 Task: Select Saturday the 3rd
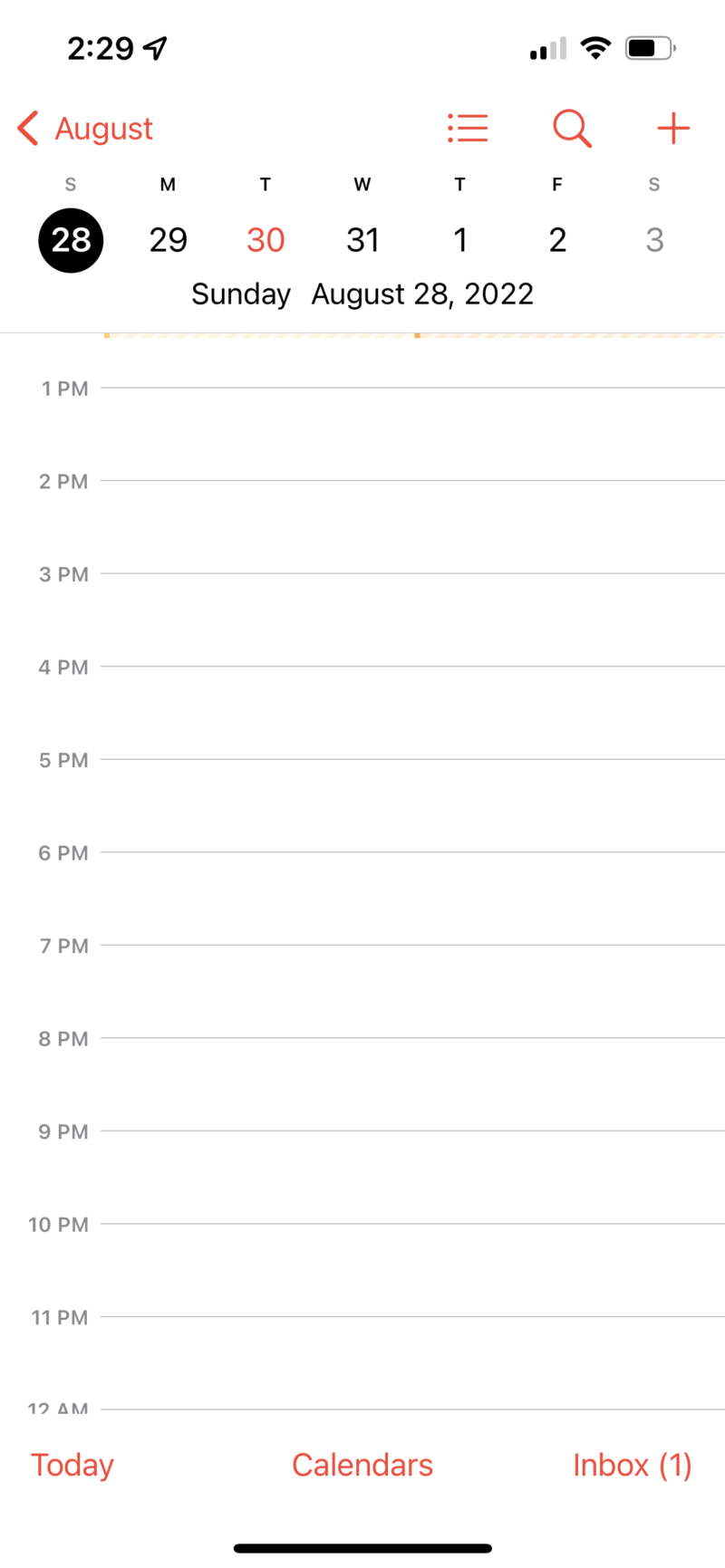pyautogui.click(x=654, y=240)
